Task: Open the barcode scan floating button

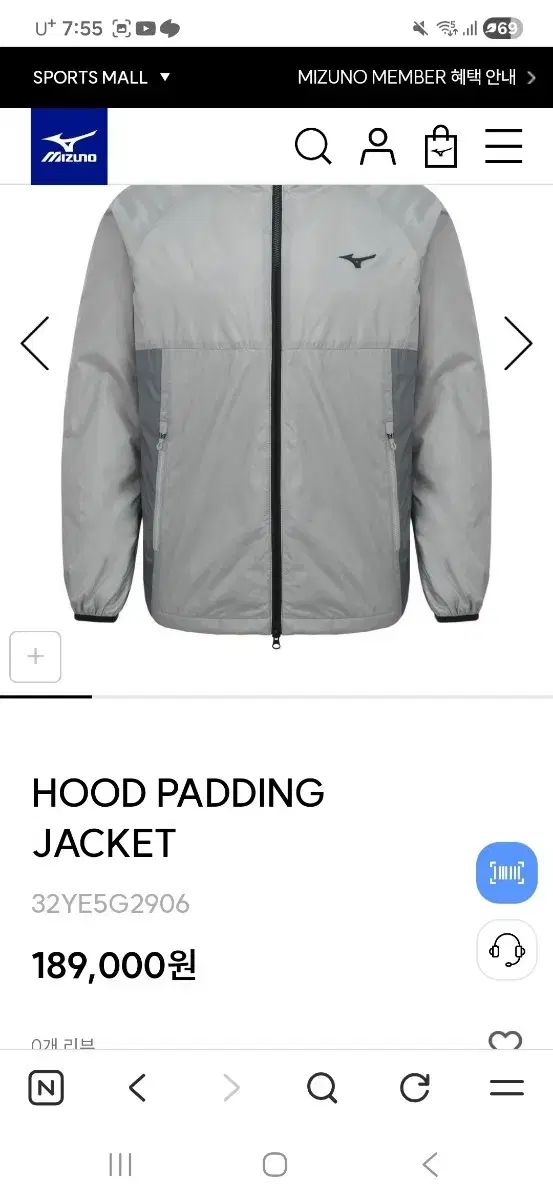Action: (507, 873)
